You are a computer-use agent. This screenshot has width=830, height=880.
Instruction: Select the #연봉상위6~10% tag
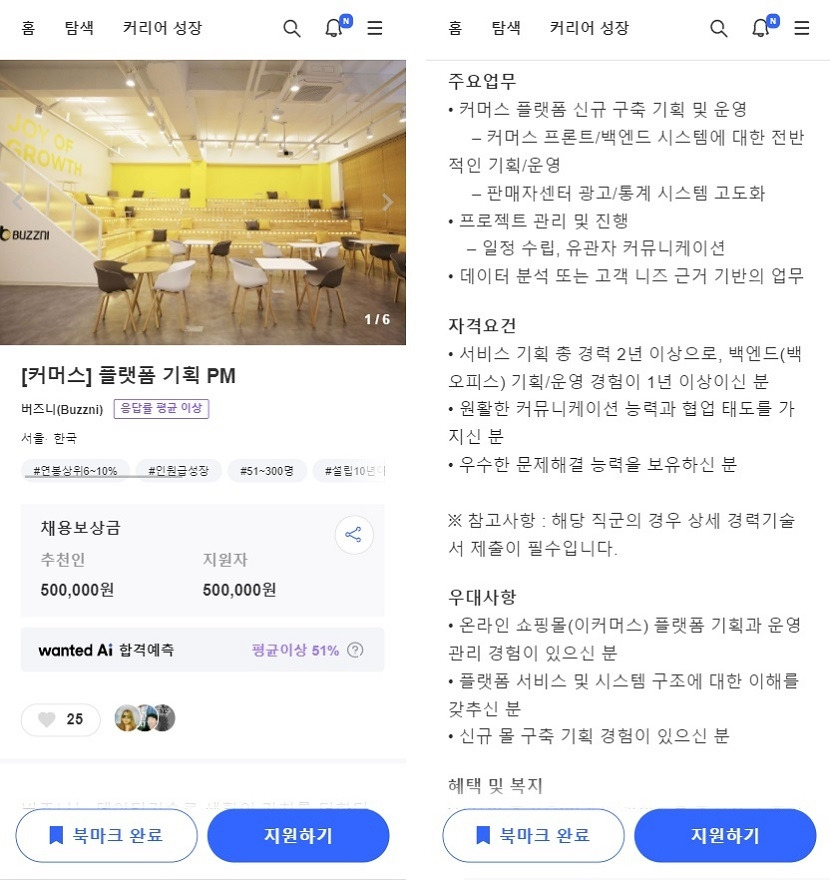75,470
